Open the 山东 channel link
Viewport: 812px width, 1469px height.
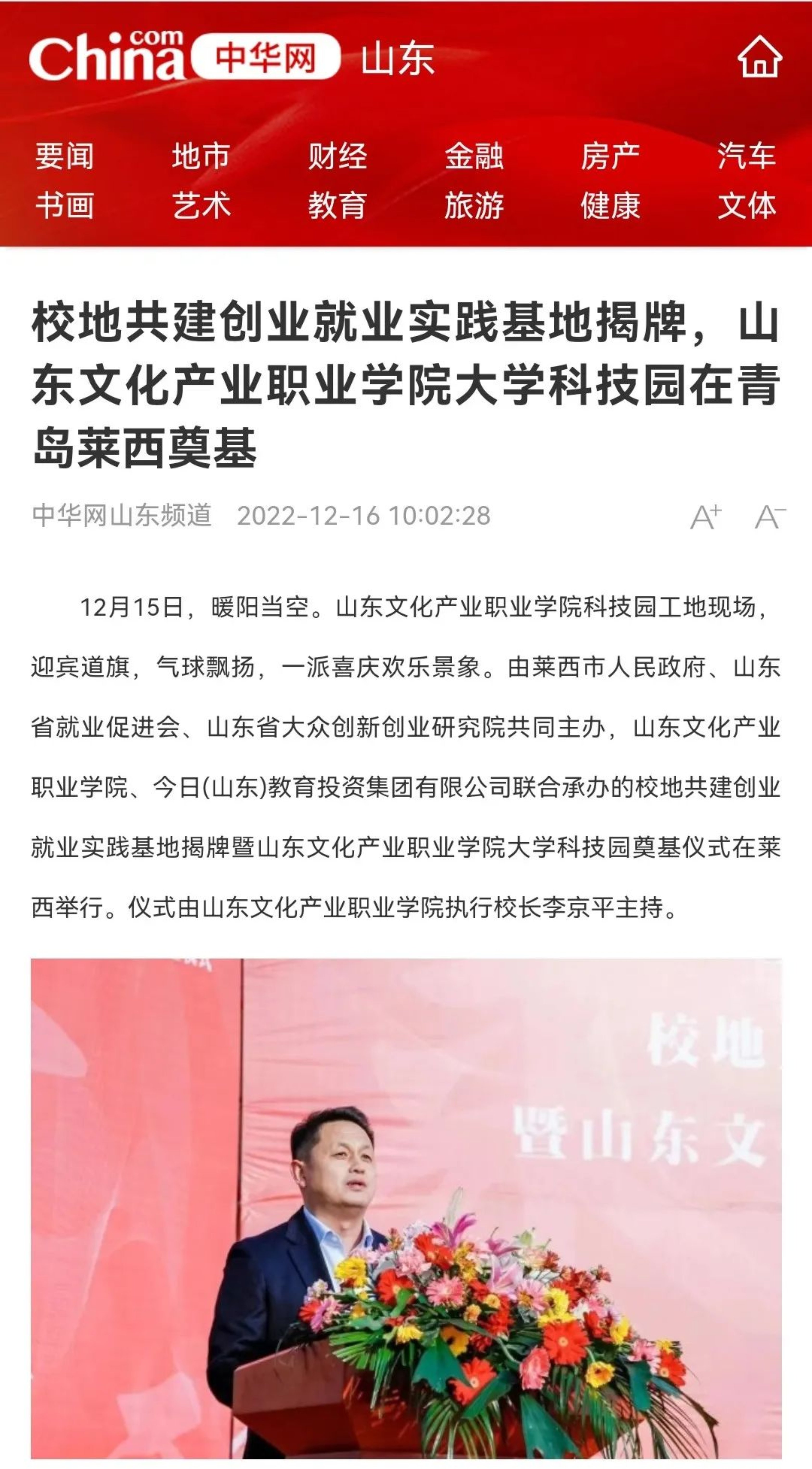coord(397,58)
